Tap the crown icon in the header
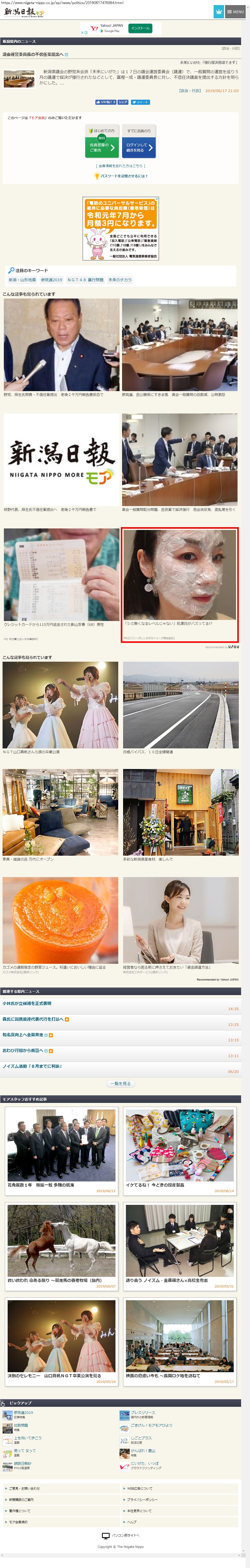Image resolution: width=250 pixels, height=1568 pixels. click(x=218, y=11)
